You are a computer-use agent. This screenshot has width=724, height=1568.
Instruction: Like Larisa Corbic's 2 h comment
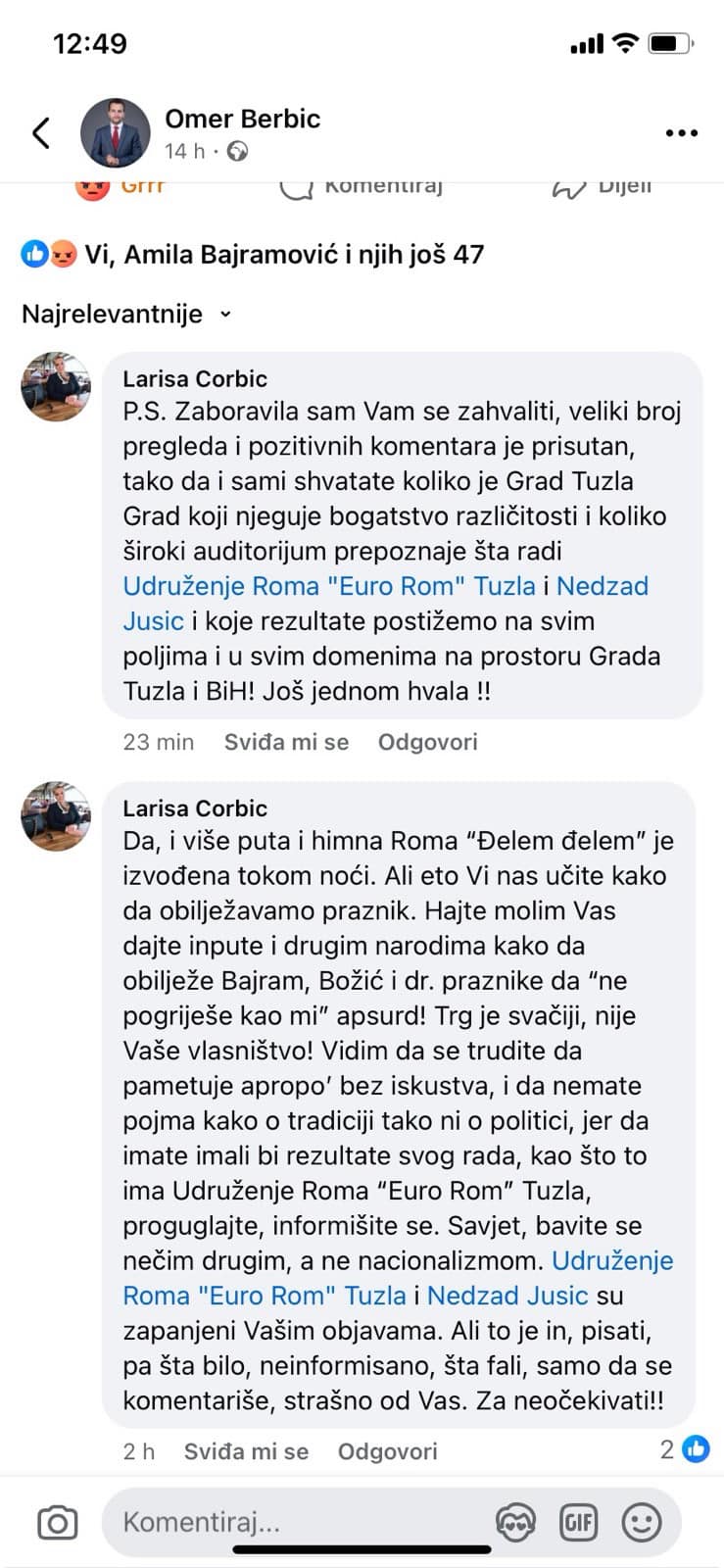[246, 1451]
